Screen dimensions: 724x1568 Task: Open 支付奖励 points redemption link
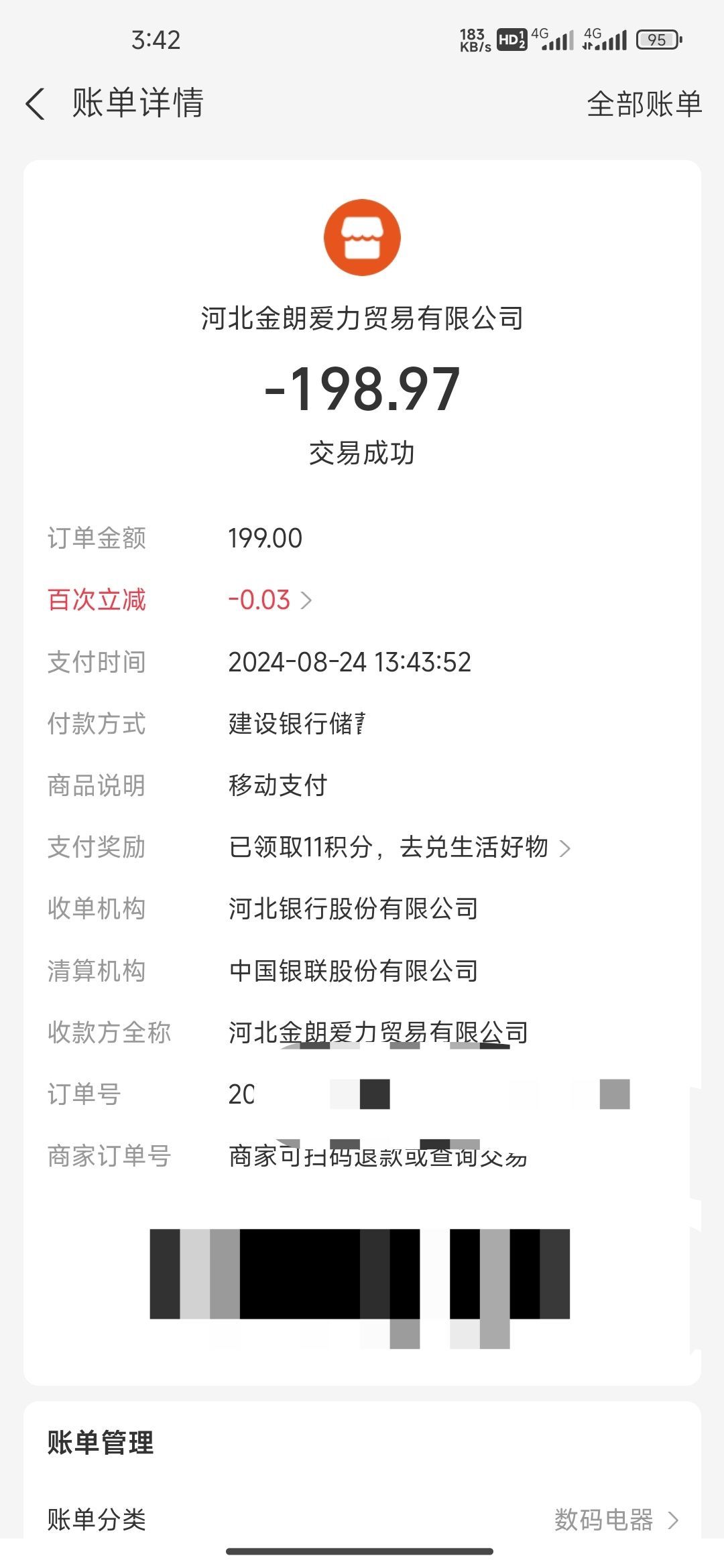click(400, 848)
